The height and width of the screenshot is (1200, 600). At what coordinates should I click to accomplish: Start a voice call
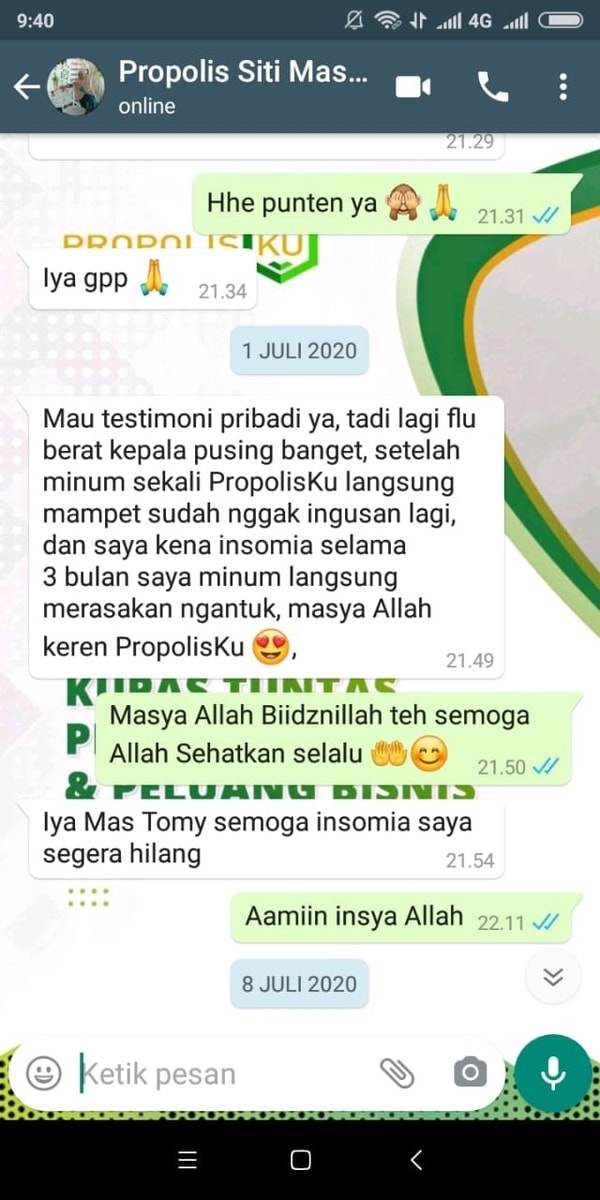pyautogui.click(x=493, y=87)
